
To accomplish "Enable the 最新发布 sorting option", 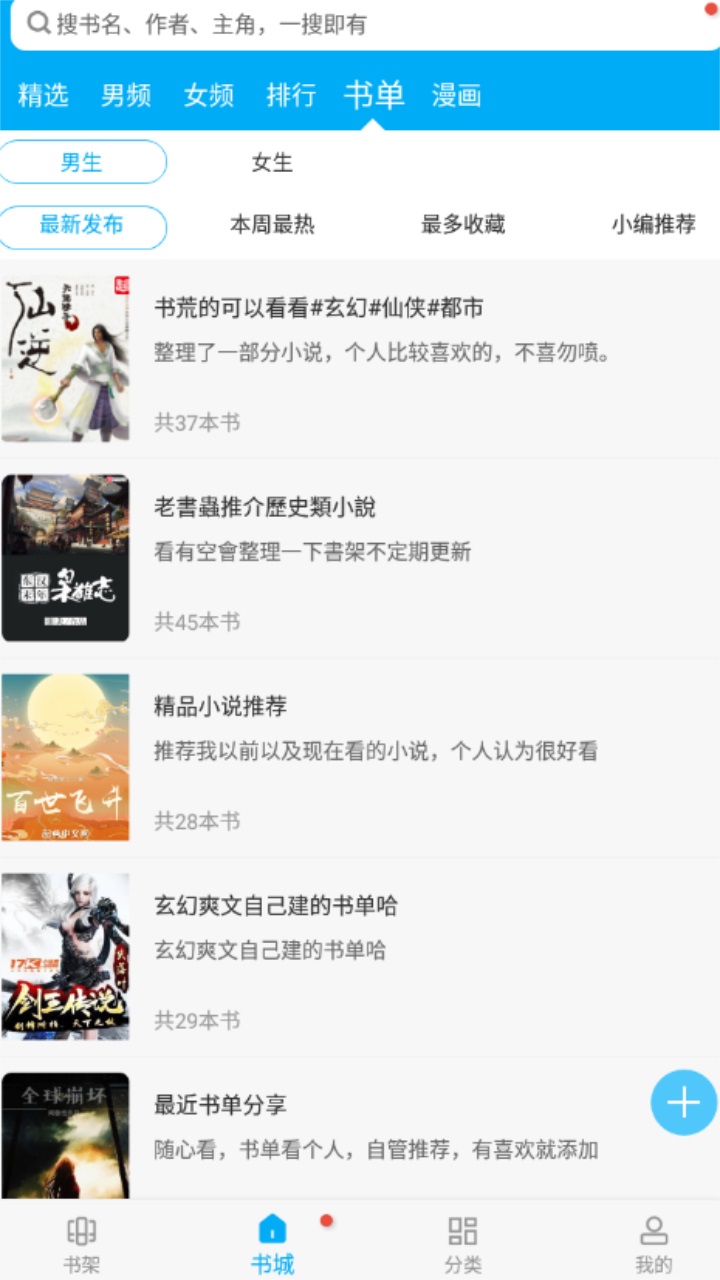I will [x=83, y=227].
